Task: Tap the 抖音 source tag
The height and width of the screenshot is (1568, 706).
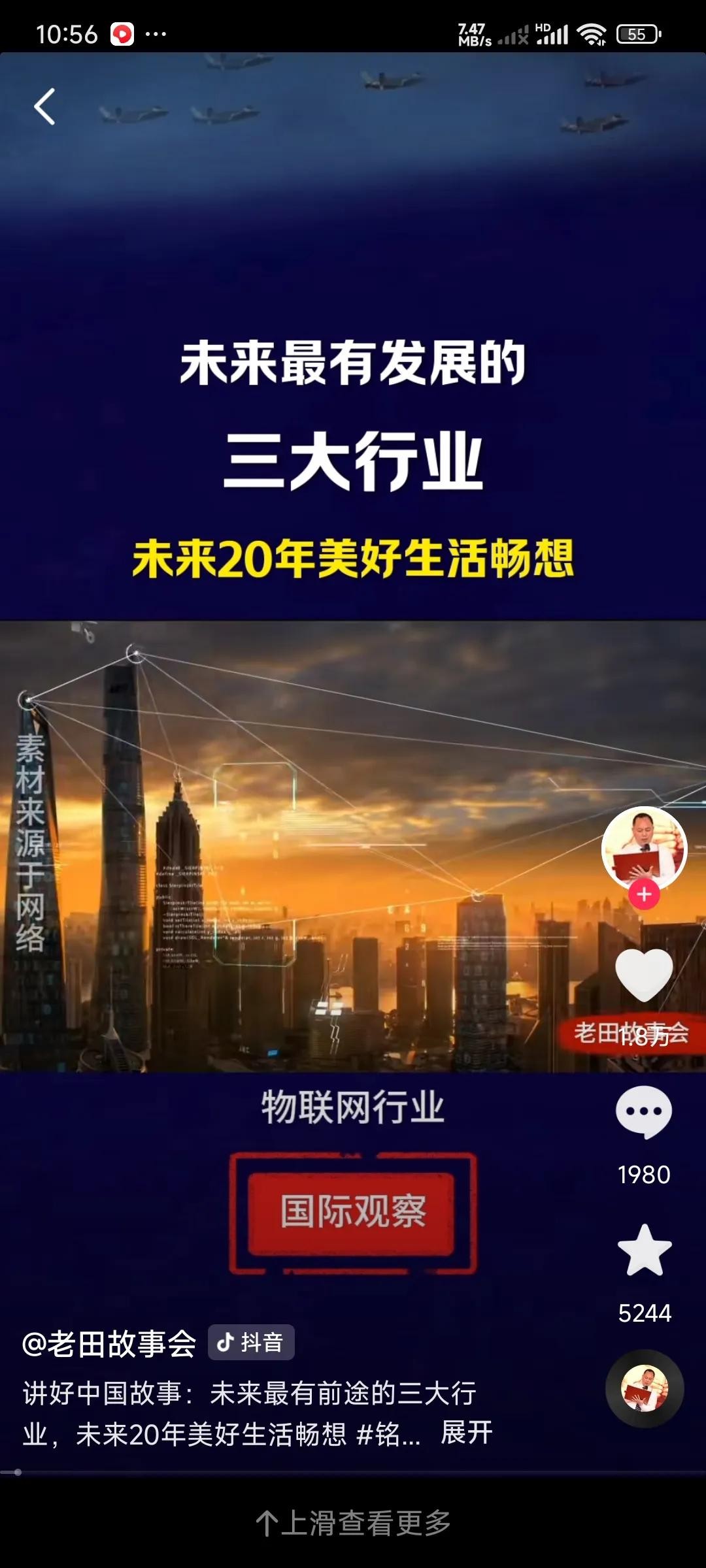Action: click(251, 1343)
